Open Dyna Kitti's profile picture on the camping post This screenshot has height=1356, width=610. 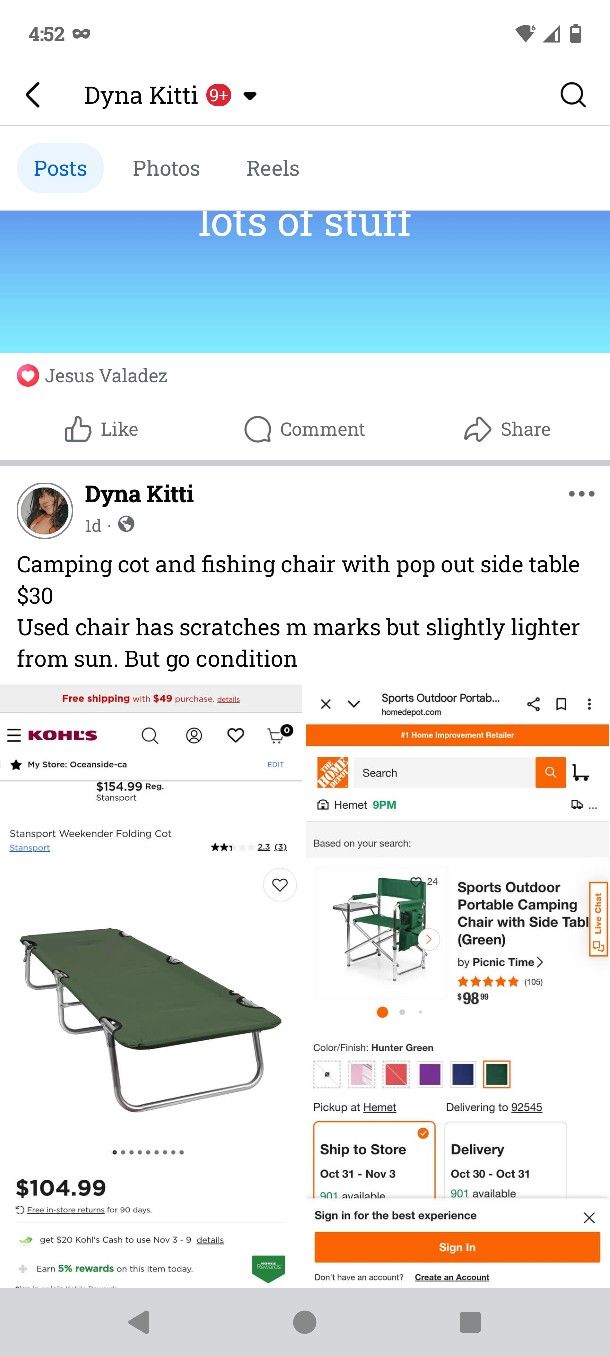pyautogui.click(x=45, y=510)
